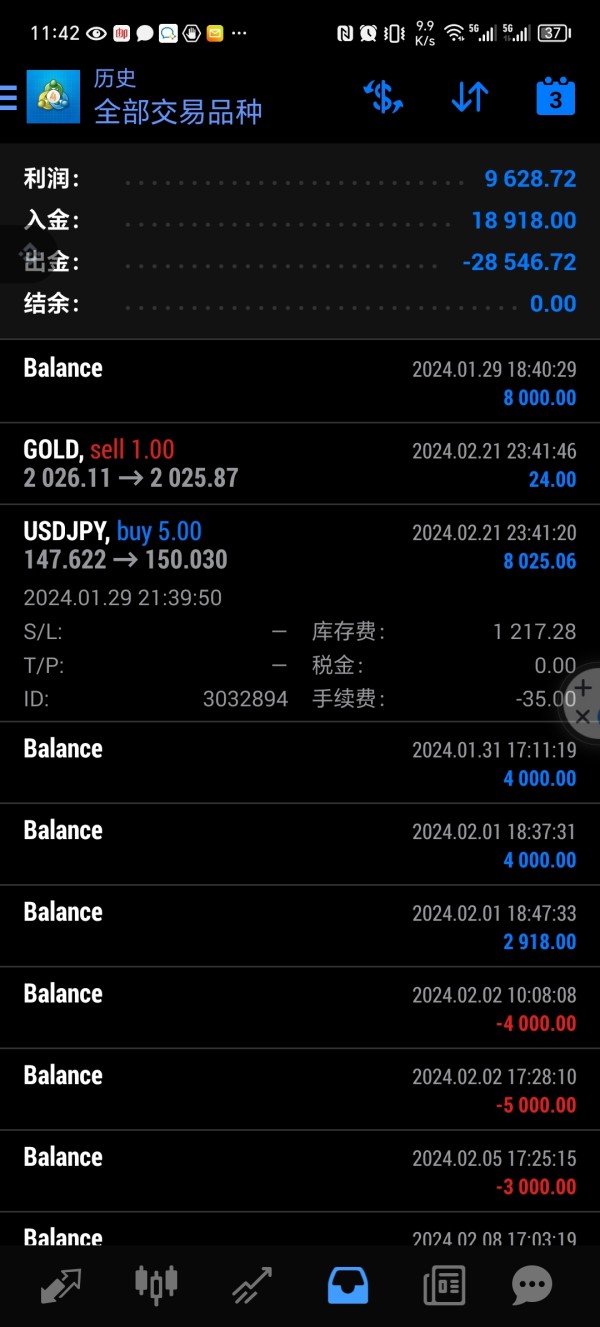The height and width of the screenshot is (1327, 600).
Task: Open the calendar date range picker
Action: (x=555, y=97)
